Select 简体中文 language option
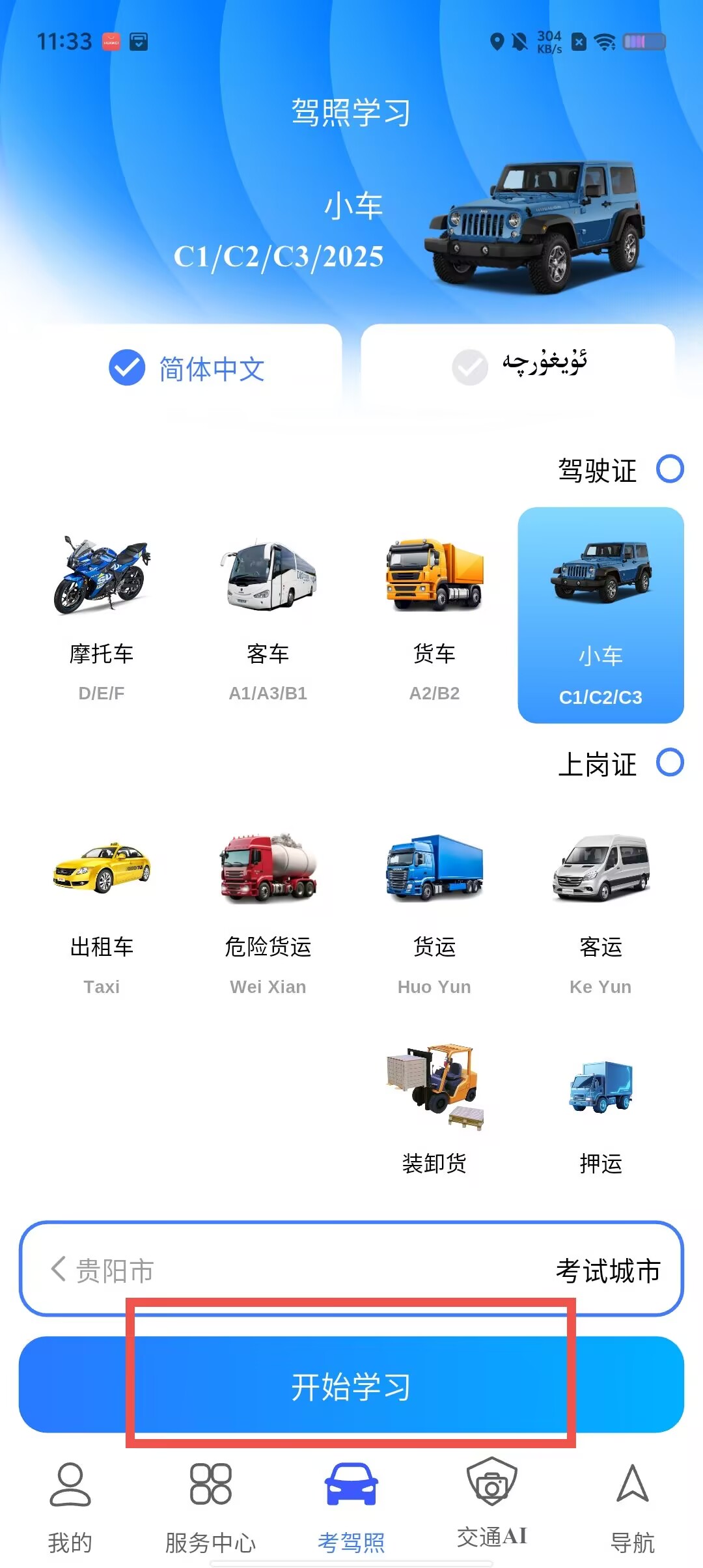The image size is (703, 1568). (x=187, y=368)
